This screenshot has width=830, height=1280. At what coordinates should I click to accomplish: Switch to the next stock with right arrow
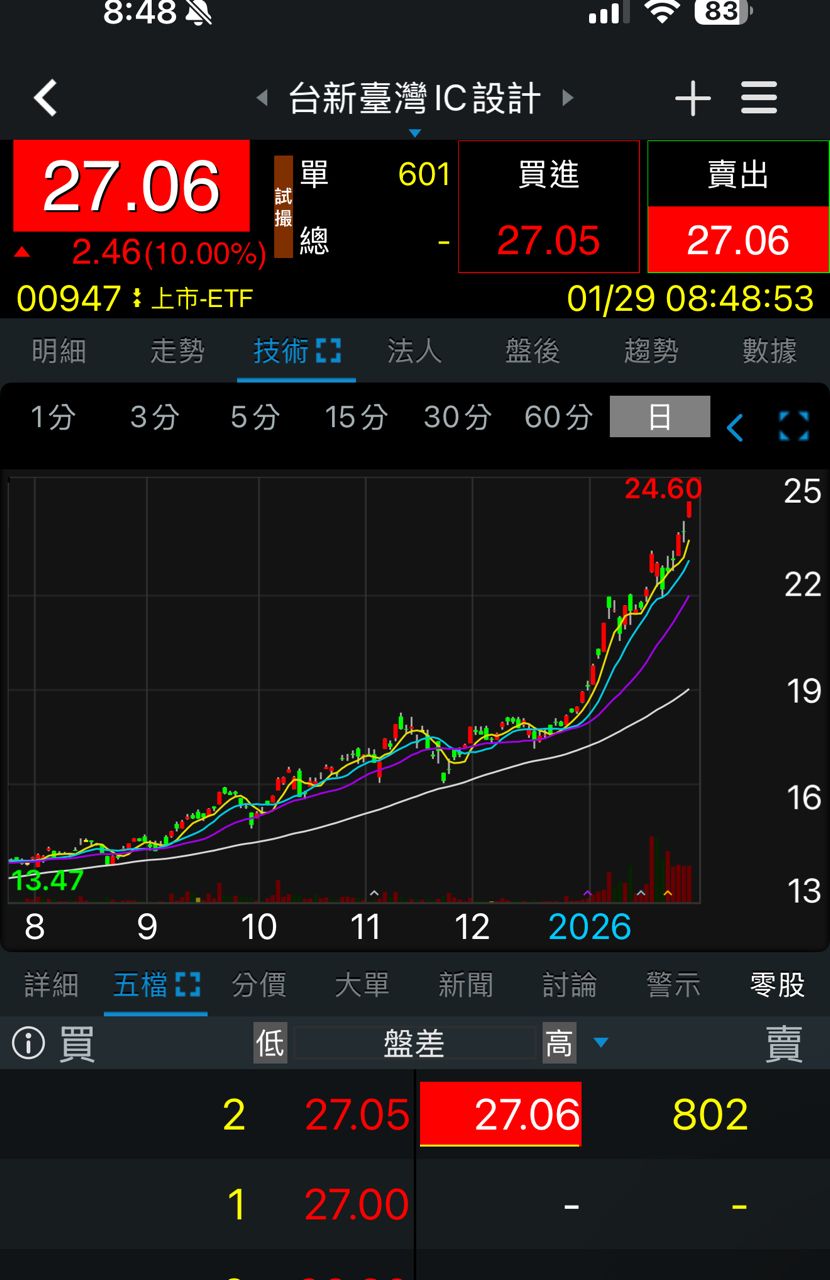click(x=568, y=98)
